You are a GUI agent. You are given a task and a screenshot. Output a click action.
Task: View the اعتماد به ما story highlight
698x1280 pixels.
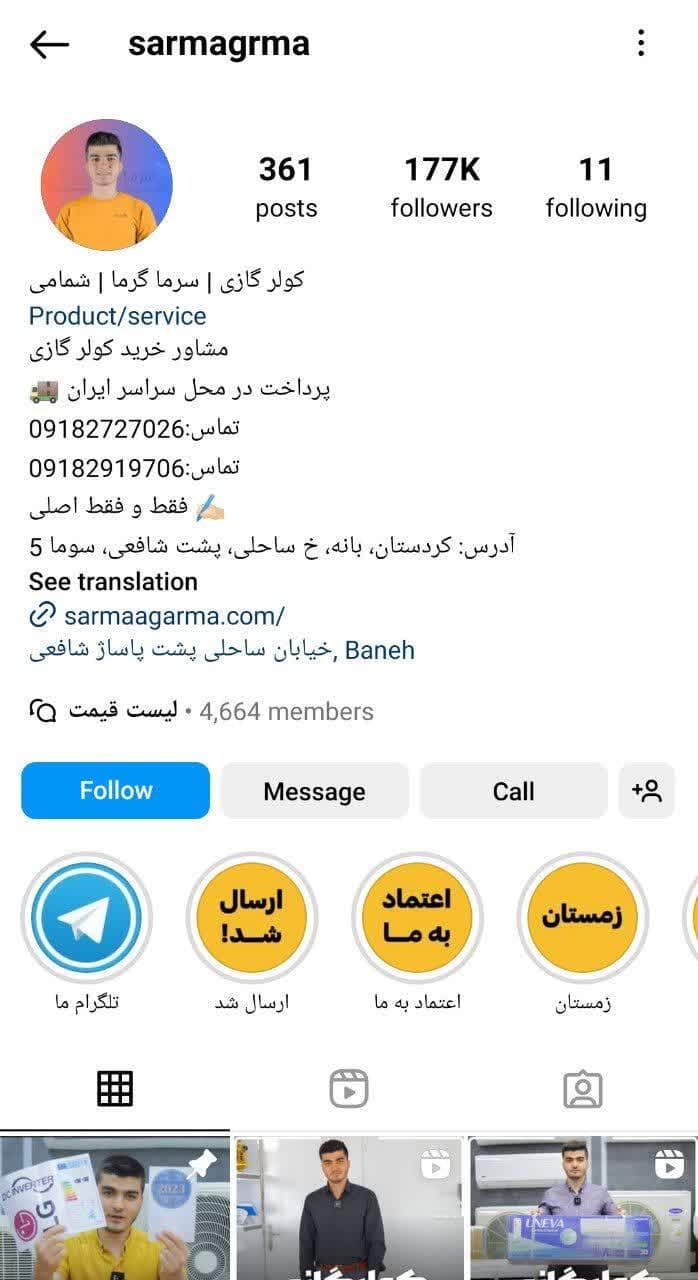click(x=417, y=918)
